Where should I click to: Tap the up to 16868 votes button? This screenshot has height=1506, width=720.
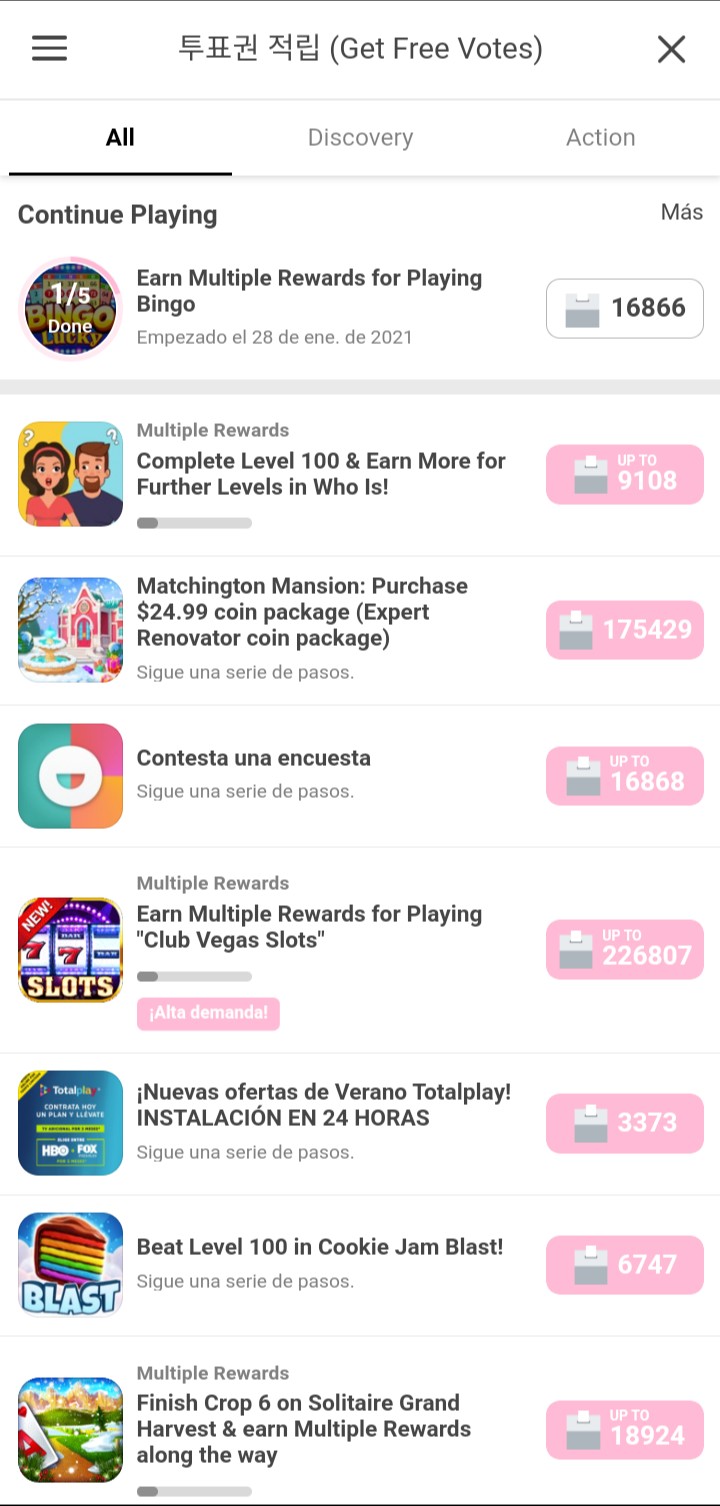(x=624, y=776)
